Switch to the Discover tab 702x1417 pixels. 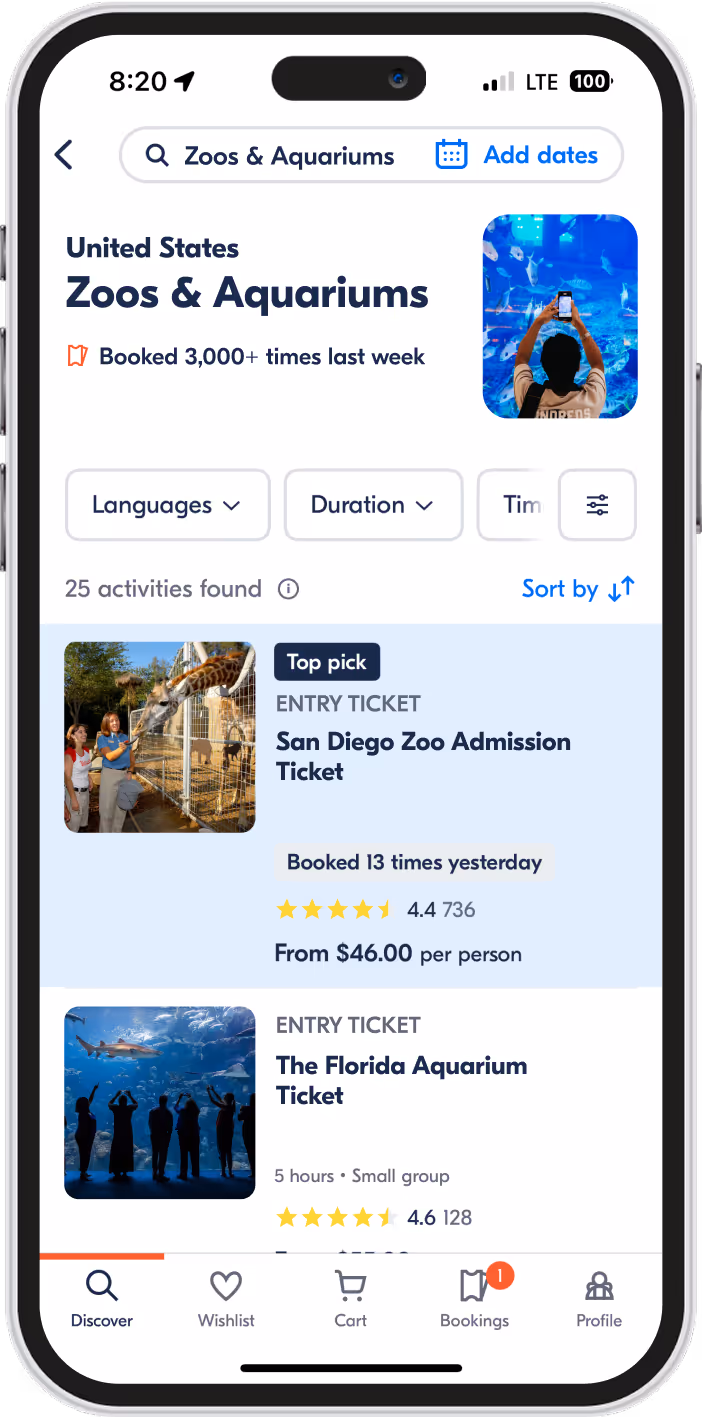click(102, 1299)
